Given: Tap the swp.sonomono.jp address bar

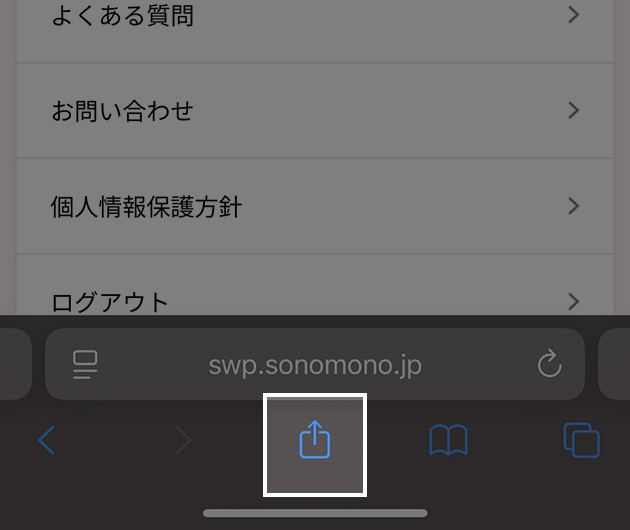Looking at the screenshot, I should click(315, 365).
